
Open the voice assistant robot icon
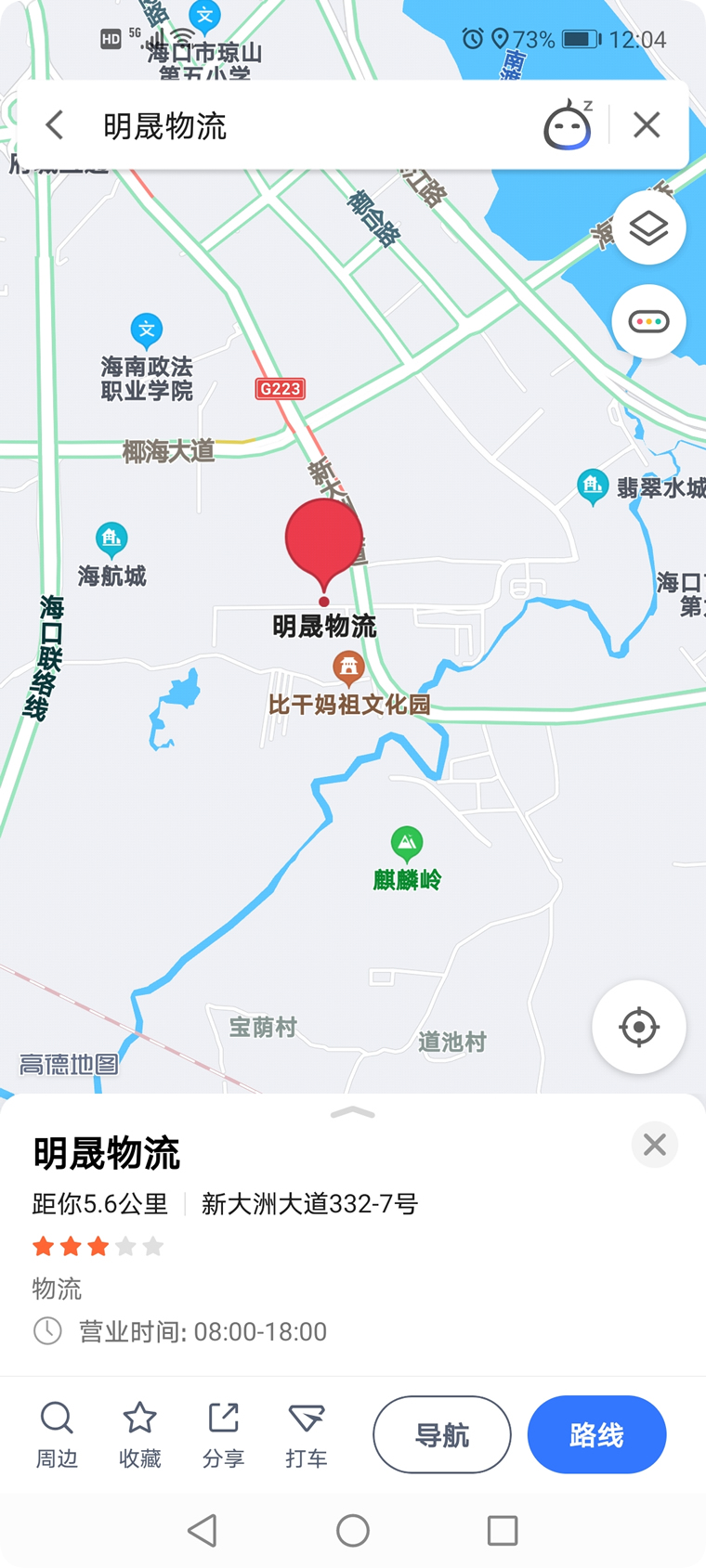567,125
